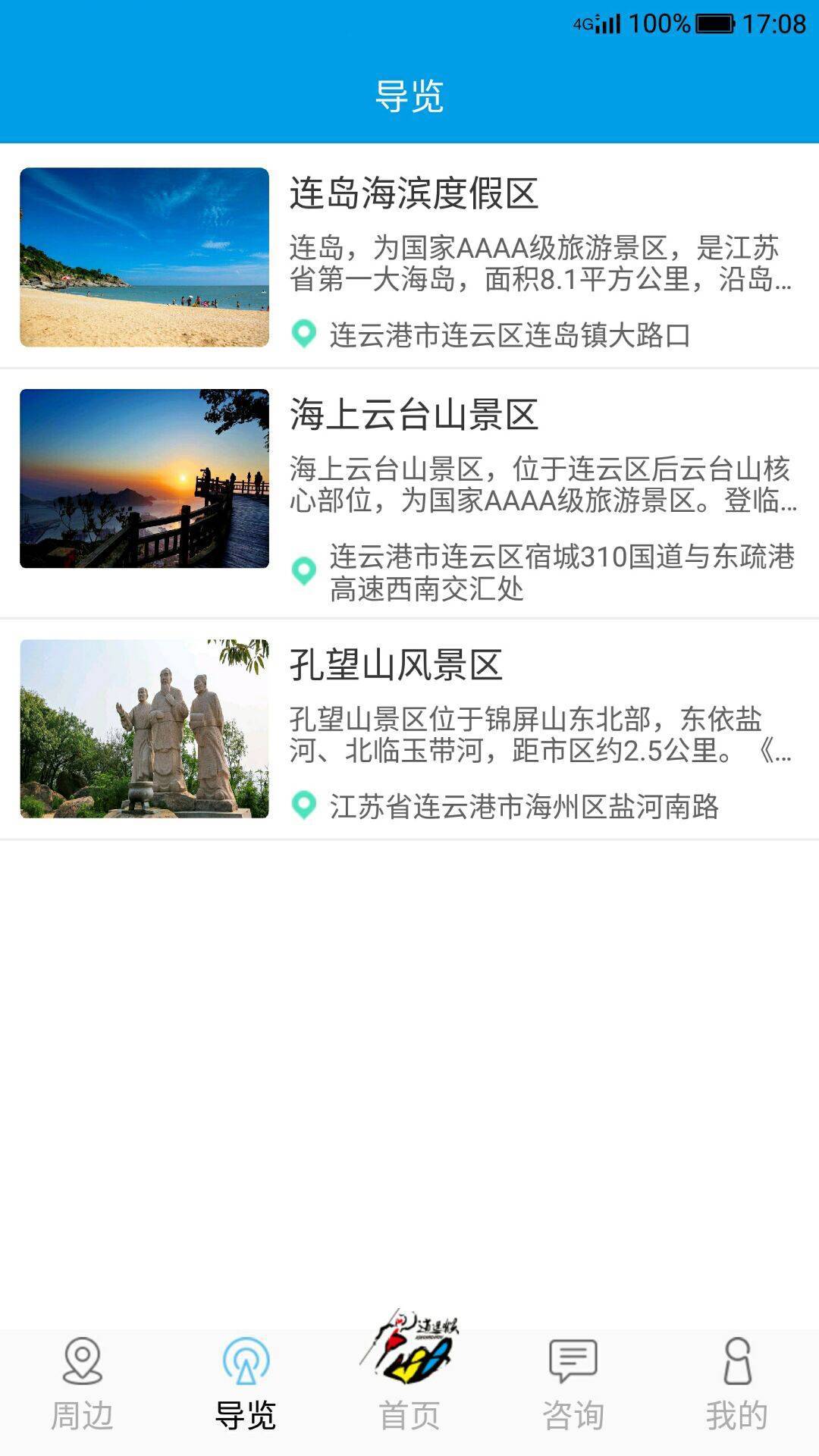The height and width of the screenshot is (1456, 819).
Task: Open the 海上云台山景区 listing
Action: [413, 414]
